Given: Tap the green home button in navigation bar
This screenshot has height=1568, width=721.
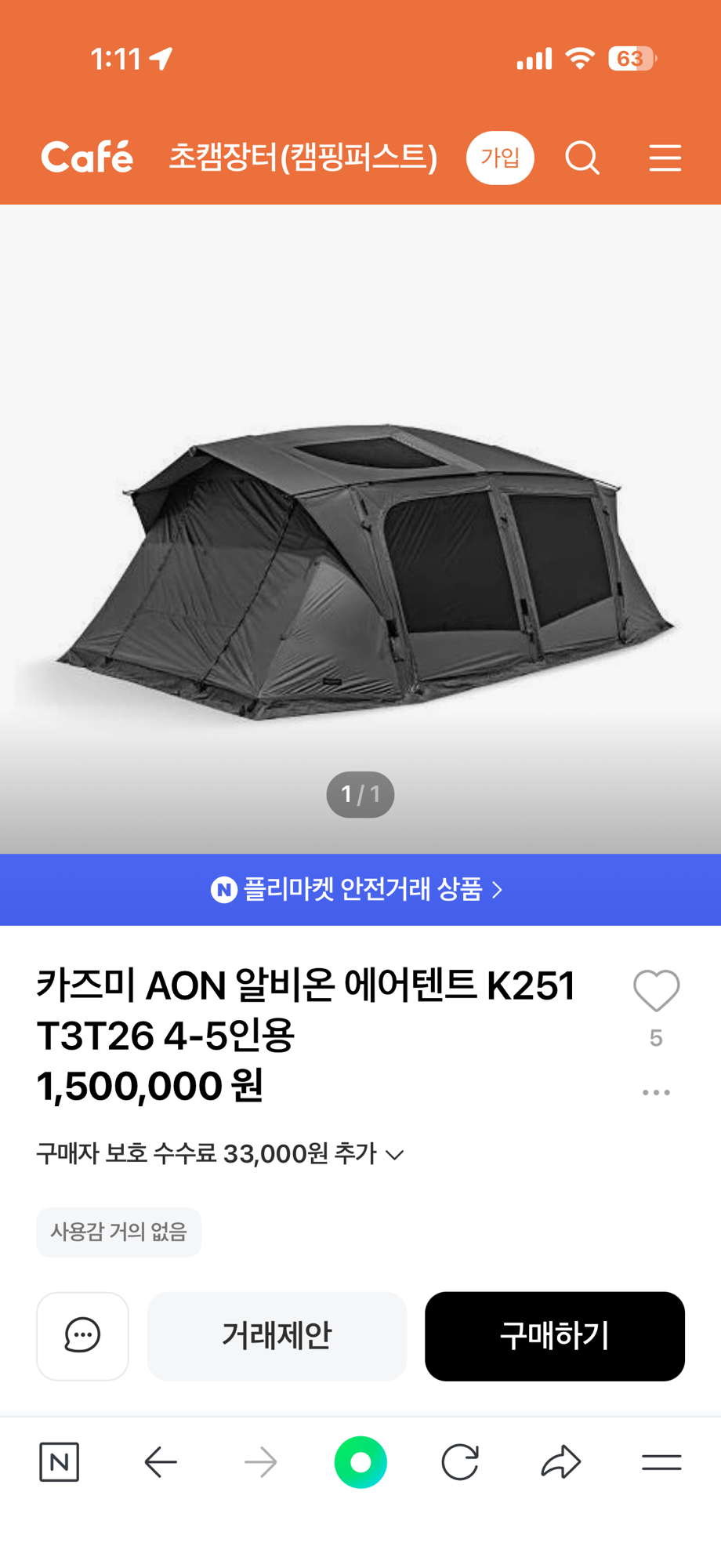Looking at the screenshot, I should coord(360,1461).
